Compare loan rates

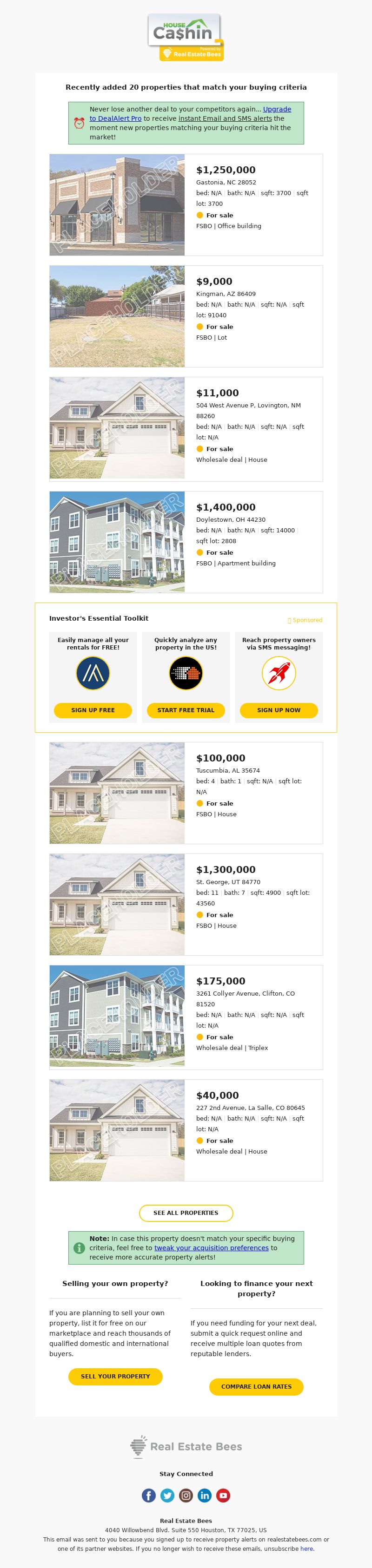256,1387
